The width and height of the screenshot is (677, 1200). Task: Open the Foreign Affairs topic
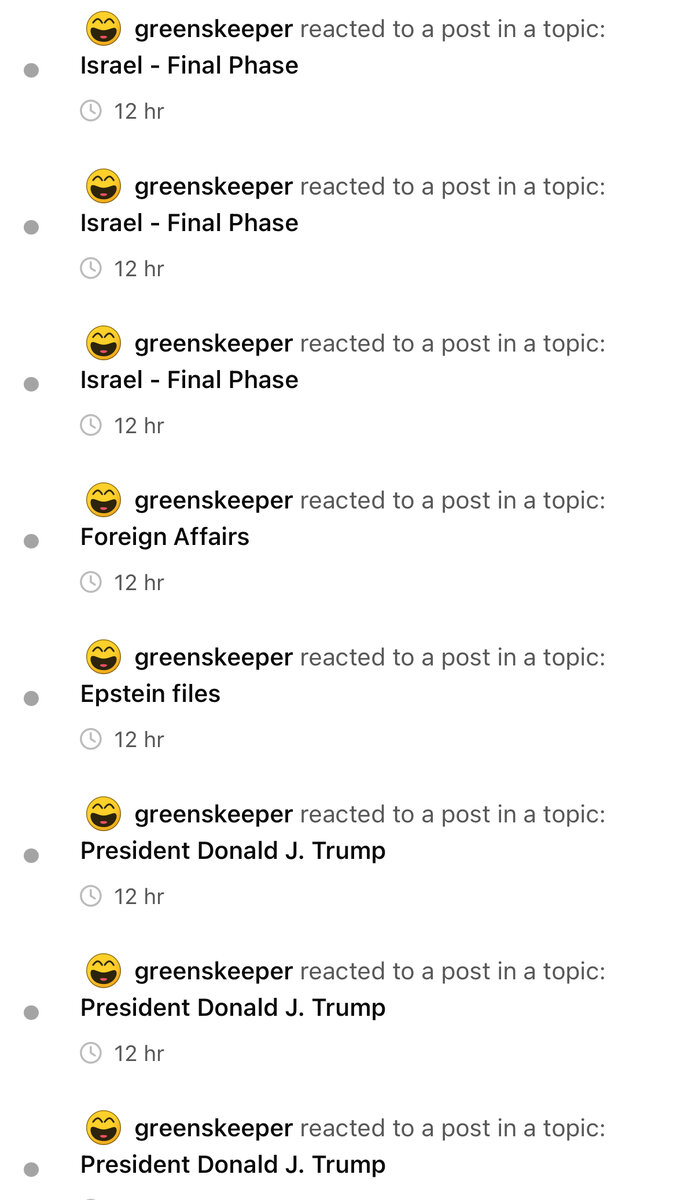[x=165, y=537]
